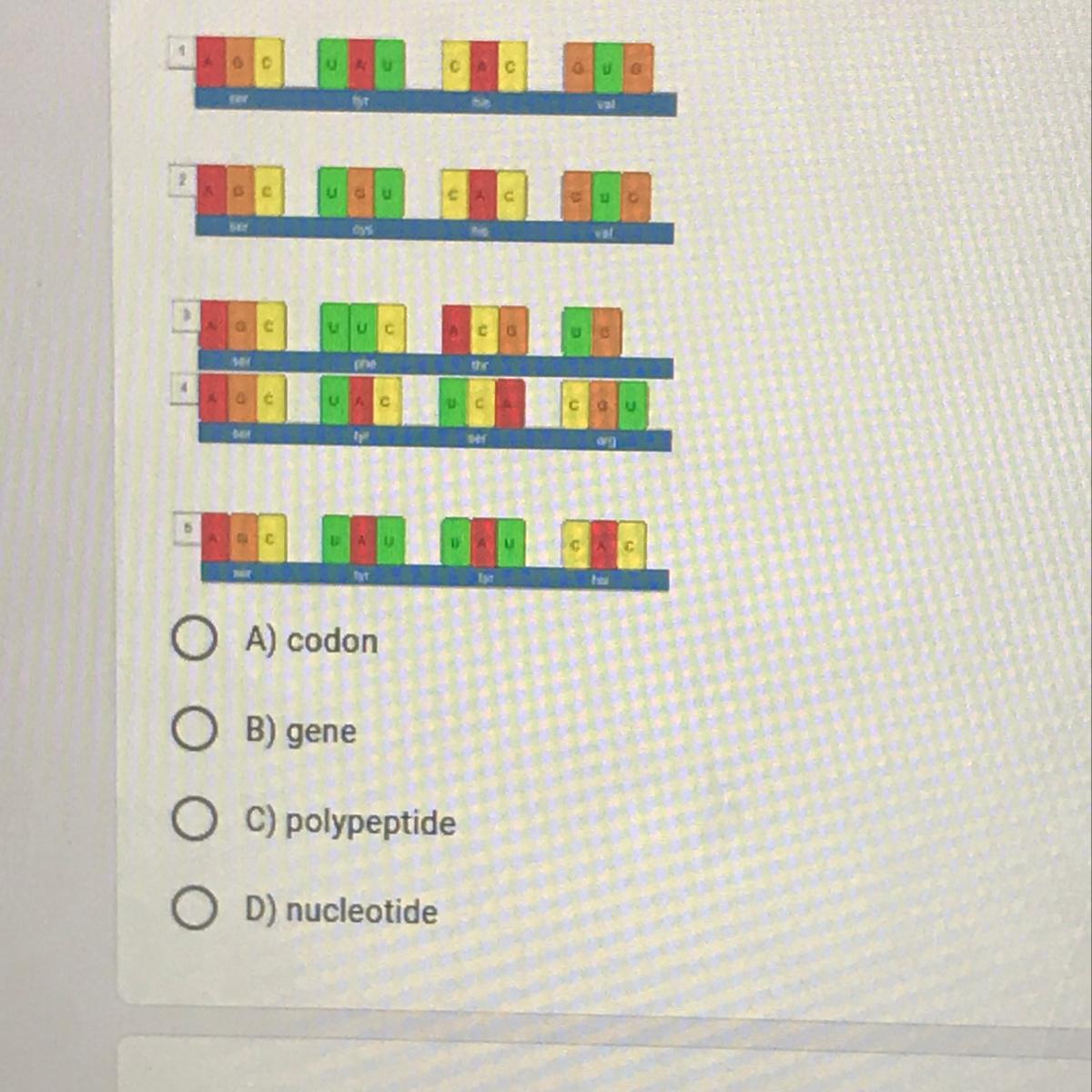Choose the B) gene option
The height and width of the screenshot is (1092, 1092).
pos(194,731)
